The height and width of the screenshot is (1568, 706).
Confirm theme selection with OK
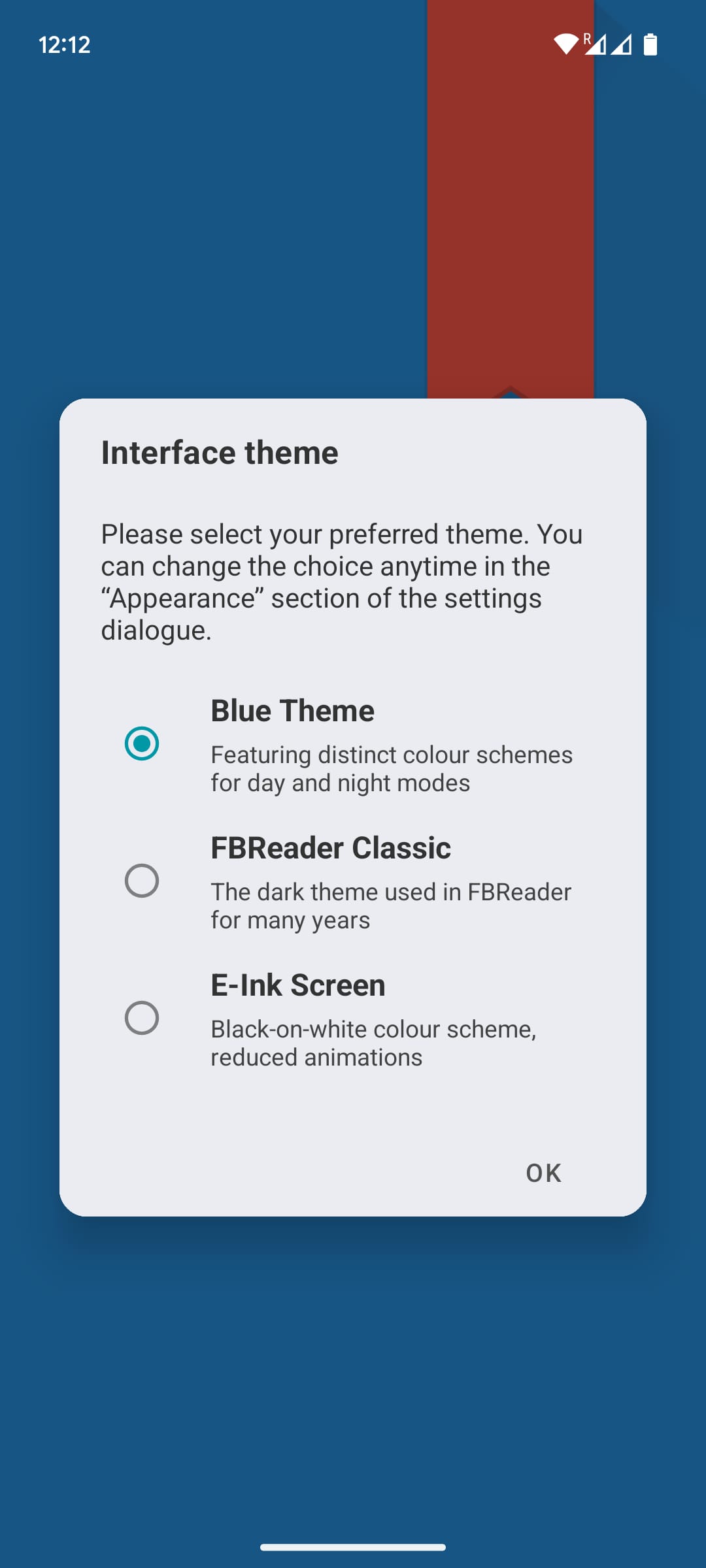(545, 1173)
